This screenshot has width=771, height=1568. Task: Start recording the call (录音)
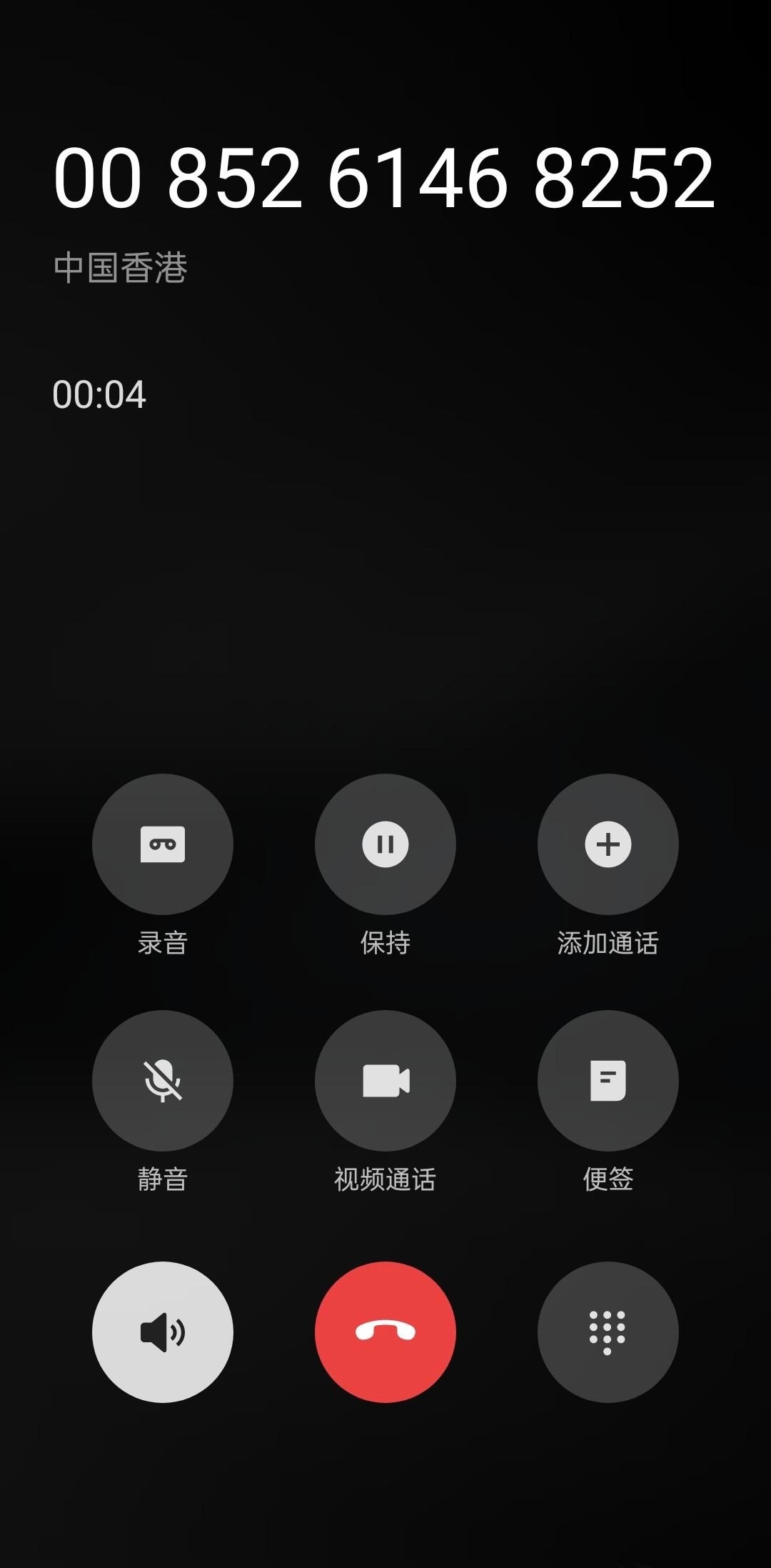click(163, 844)
